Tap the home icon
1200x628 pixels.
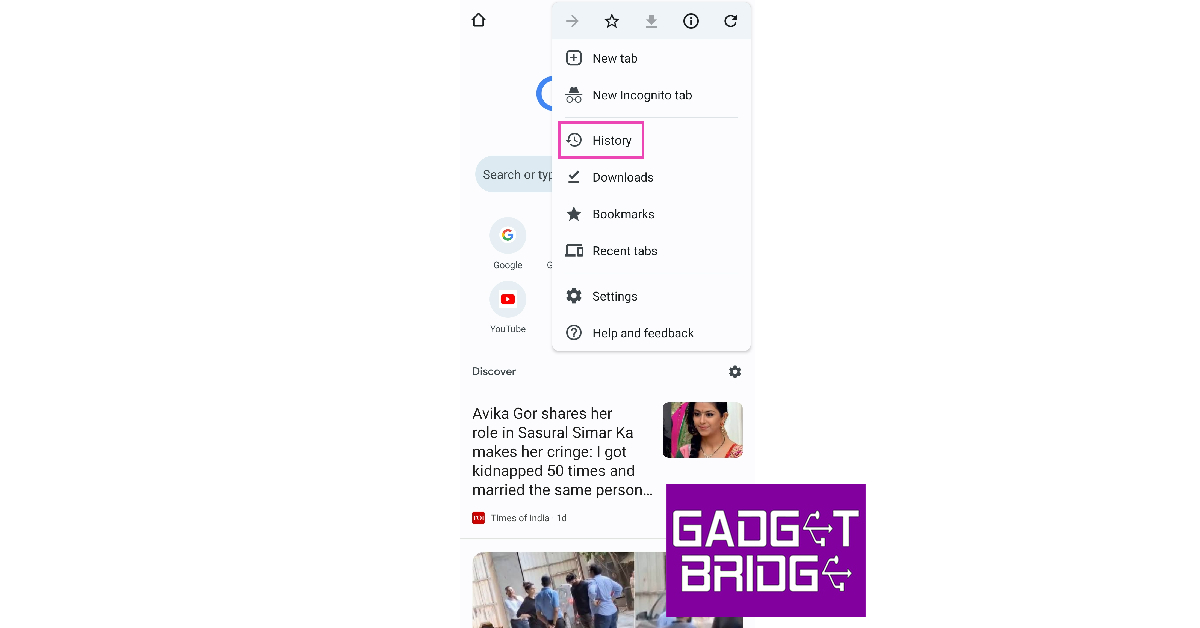coord(478,20)
